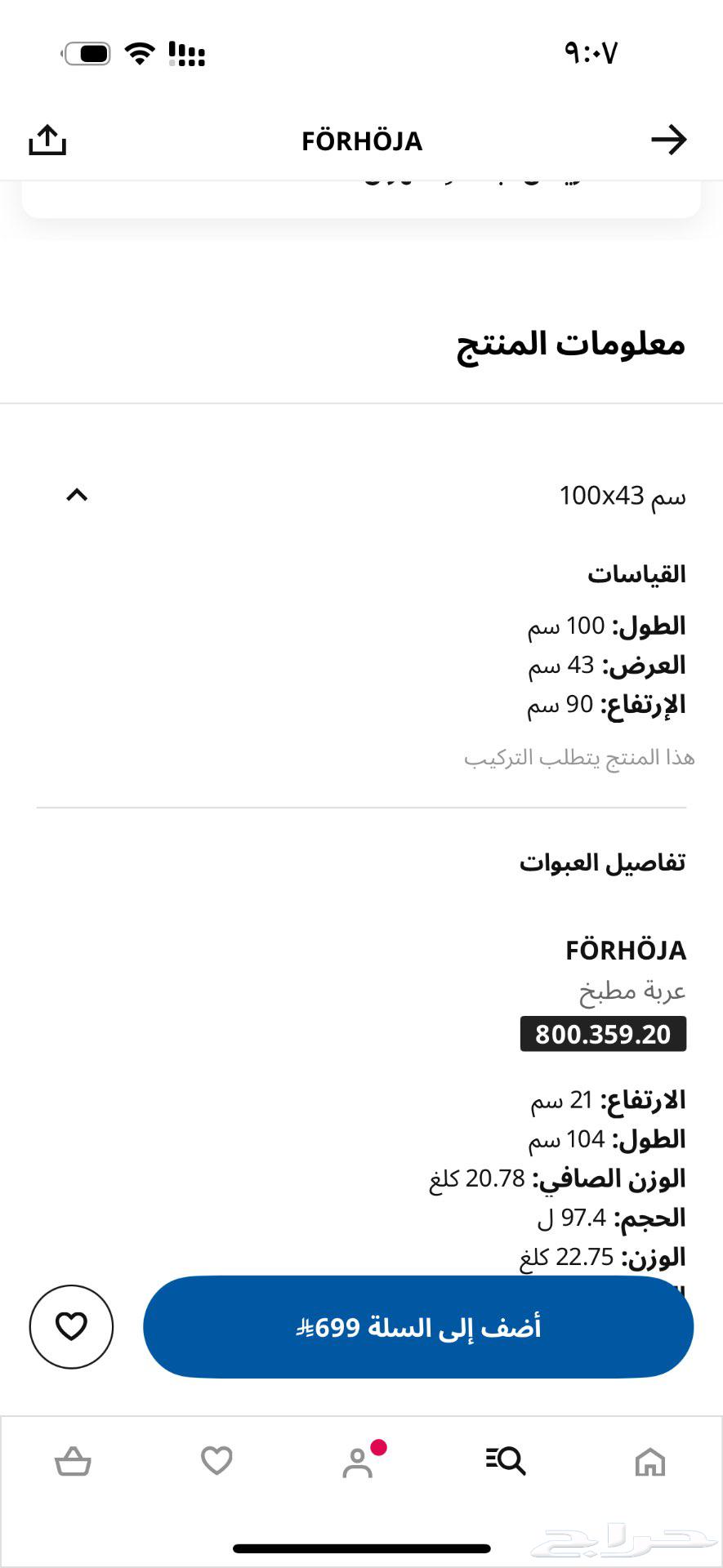Tap the article number 800.359.20
Viewport: 723px width, 1568px height.
point(603,1034)
